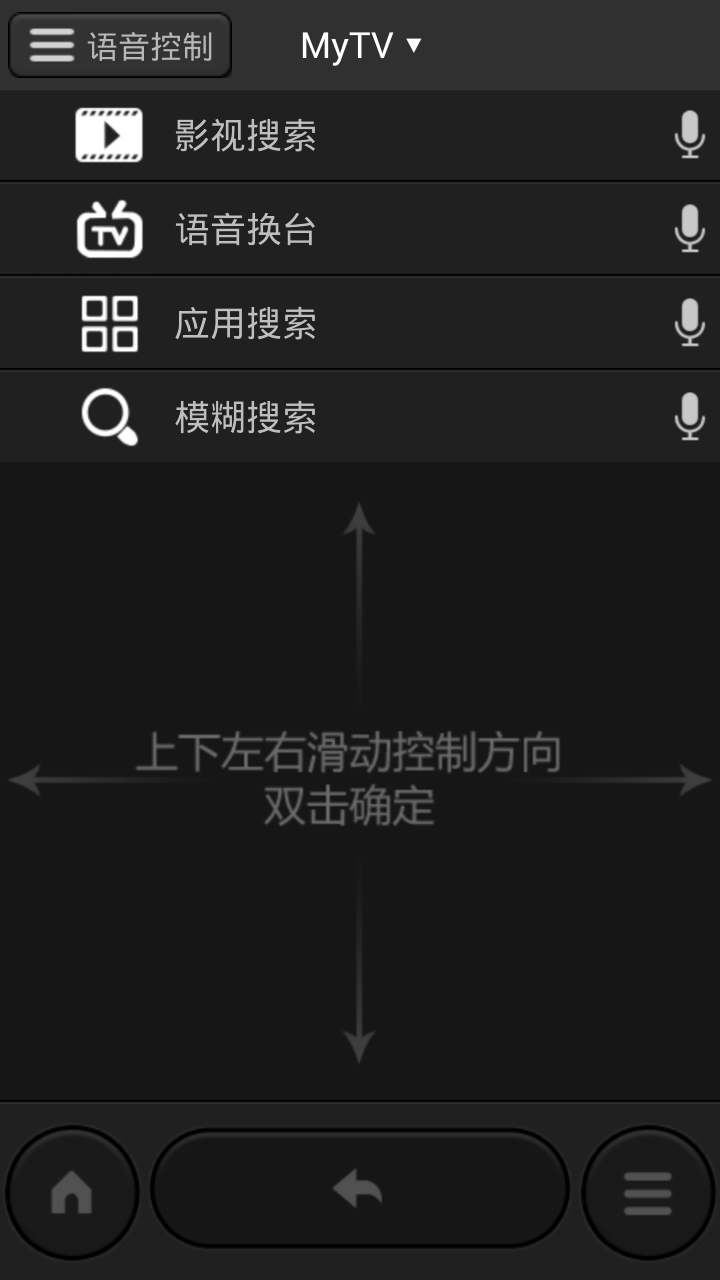Screen dimensions: 720x1280
Task: Activate voice input for app search
Action: click(689, 322)
